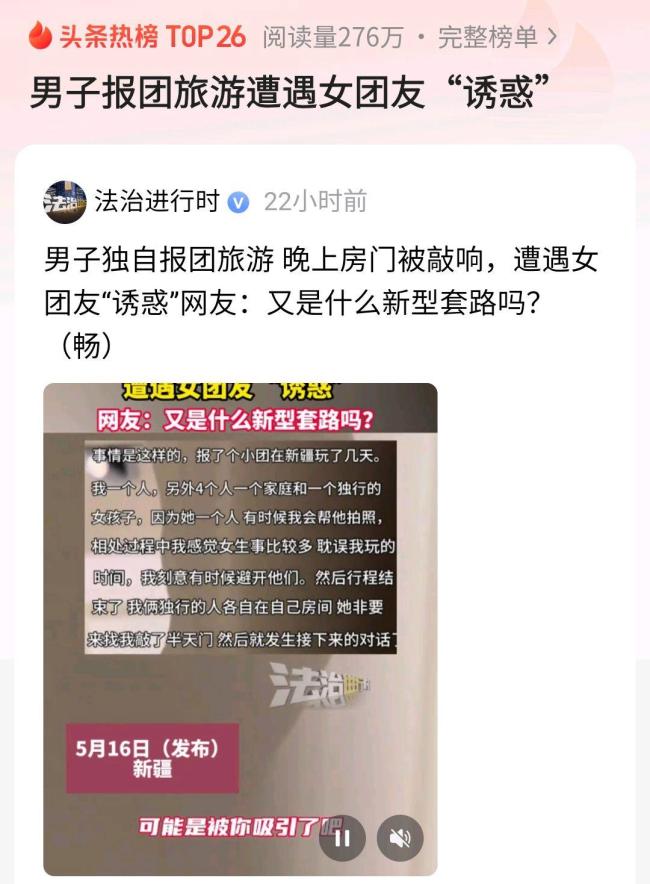This screenshot has height=884, width=650.
Task: Open 法治进行时 account profile
Action: (x=156, y=201)
